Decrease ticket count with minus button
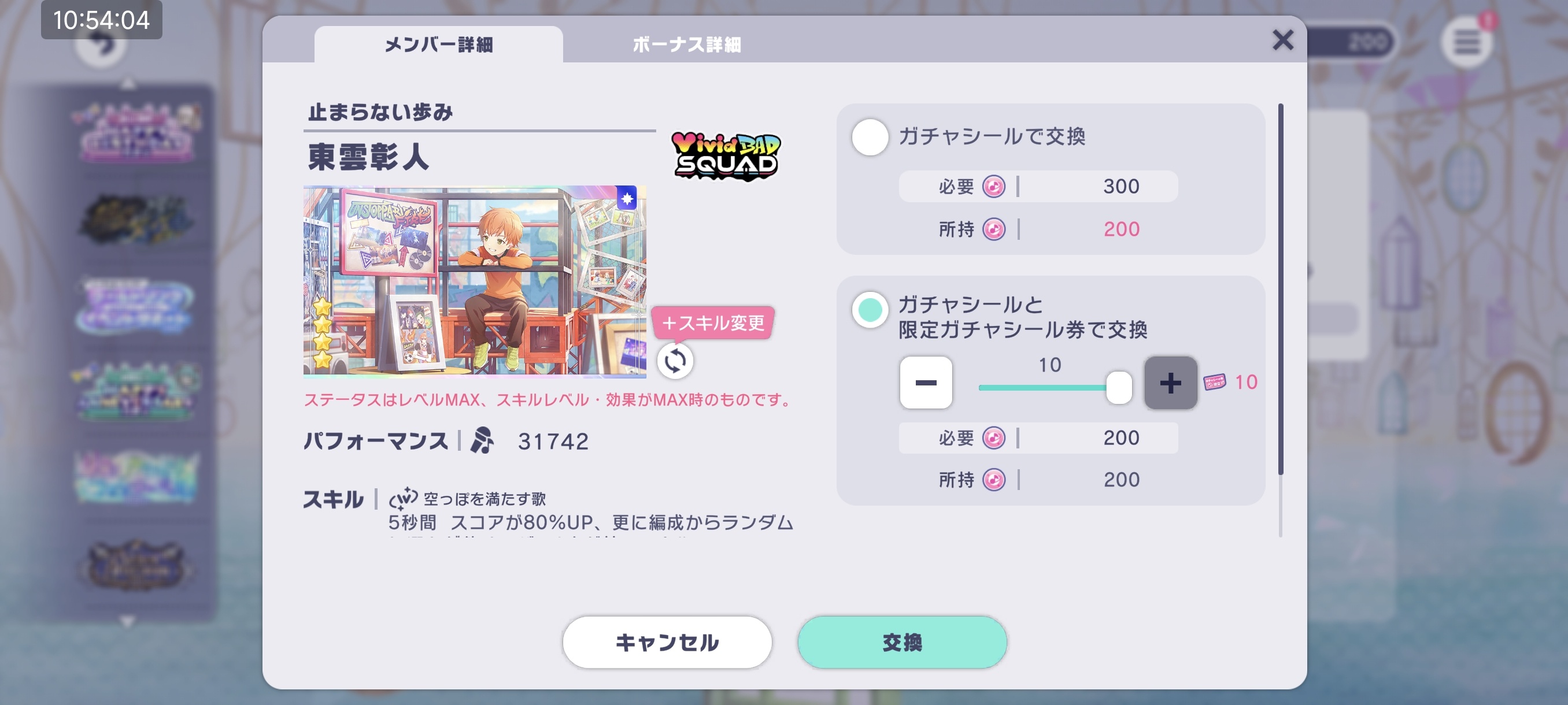Screen dimensions: 1568x705 [926, 383]
